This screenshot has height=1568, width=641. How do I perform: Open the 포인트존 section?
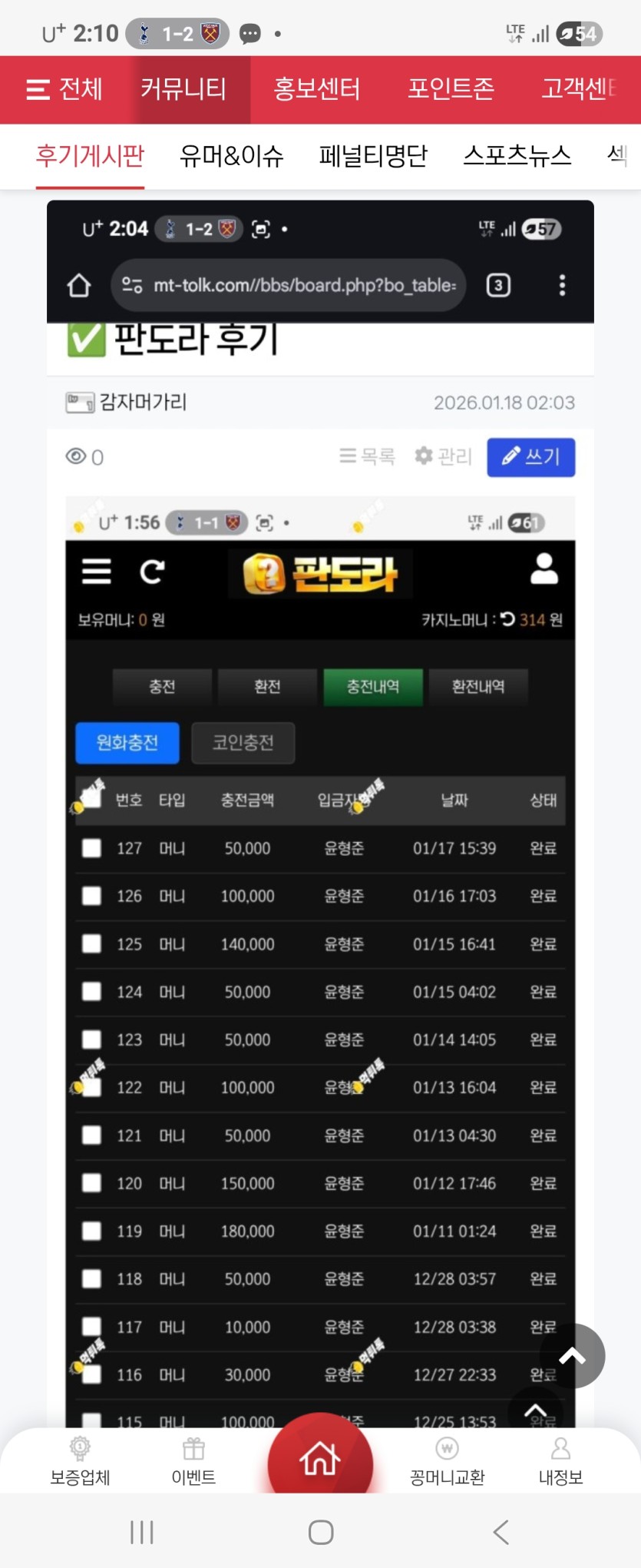pyautogui.click(x=451, y=89)
